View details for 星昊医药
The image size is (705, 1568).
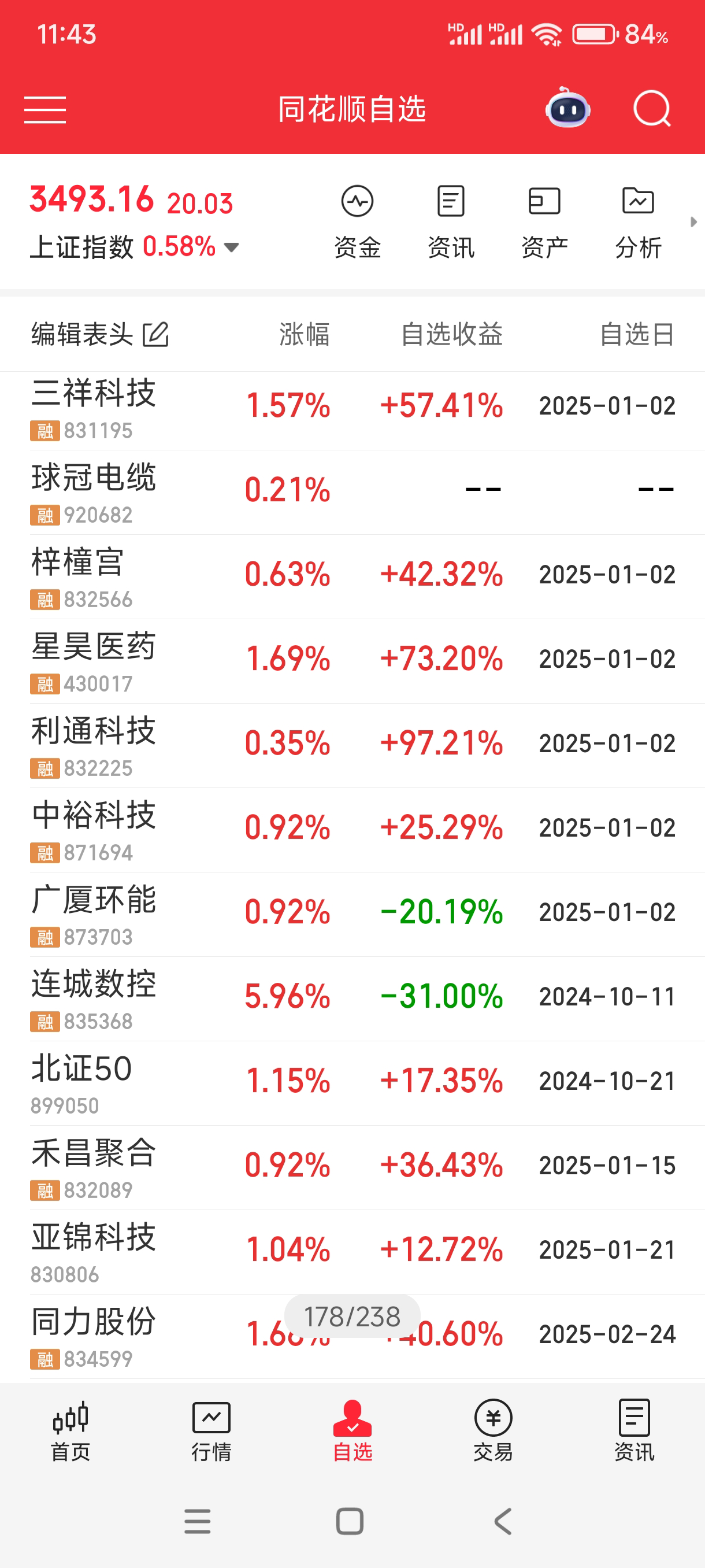[94, 660]
